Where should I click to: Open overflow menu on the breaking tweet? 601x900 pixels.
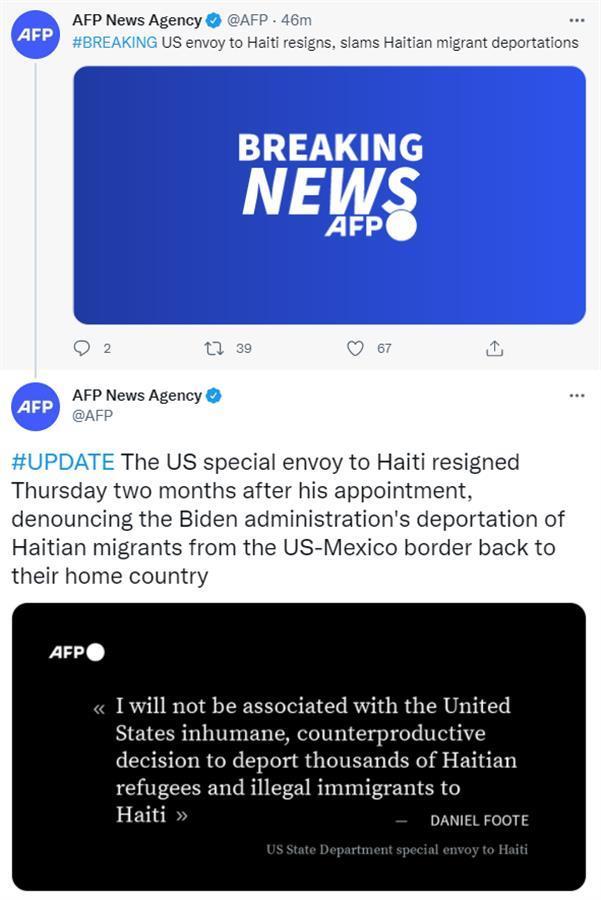576,20
